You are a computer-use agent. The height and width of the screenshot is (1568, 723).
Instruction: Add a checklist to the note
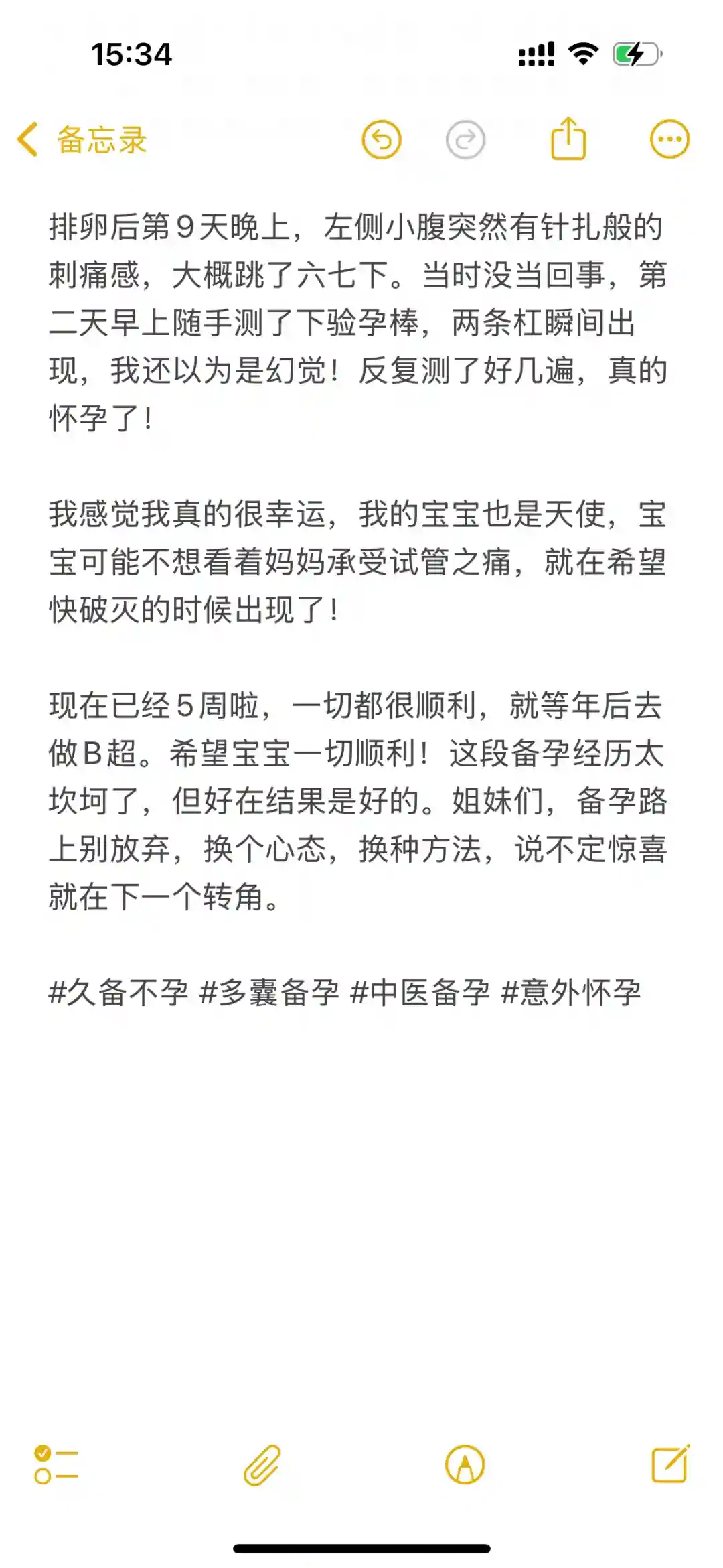point(56,1465)
